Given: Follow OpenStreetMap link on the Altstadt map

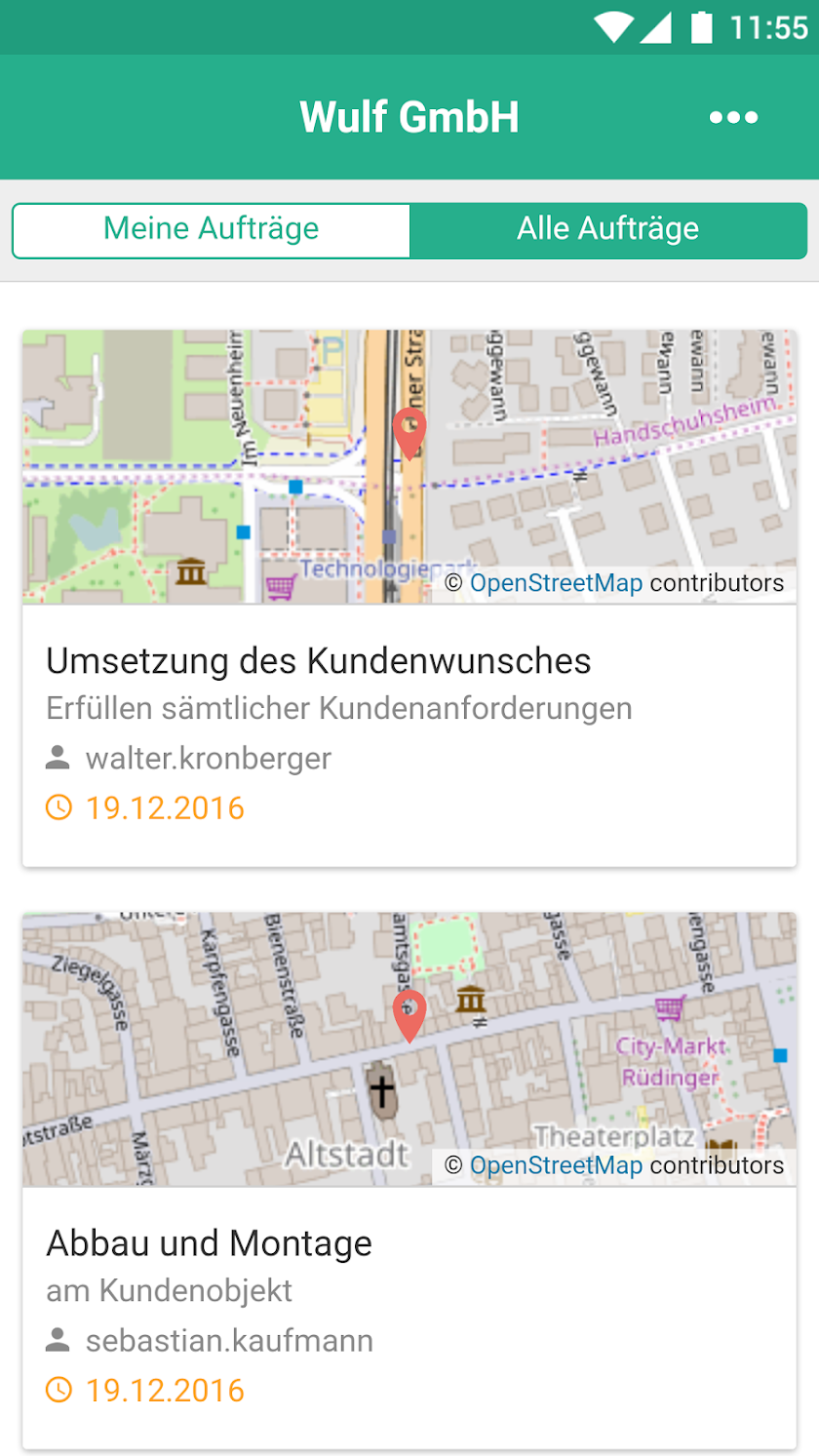Looking at the screenshot, I should pos(556,1165).
